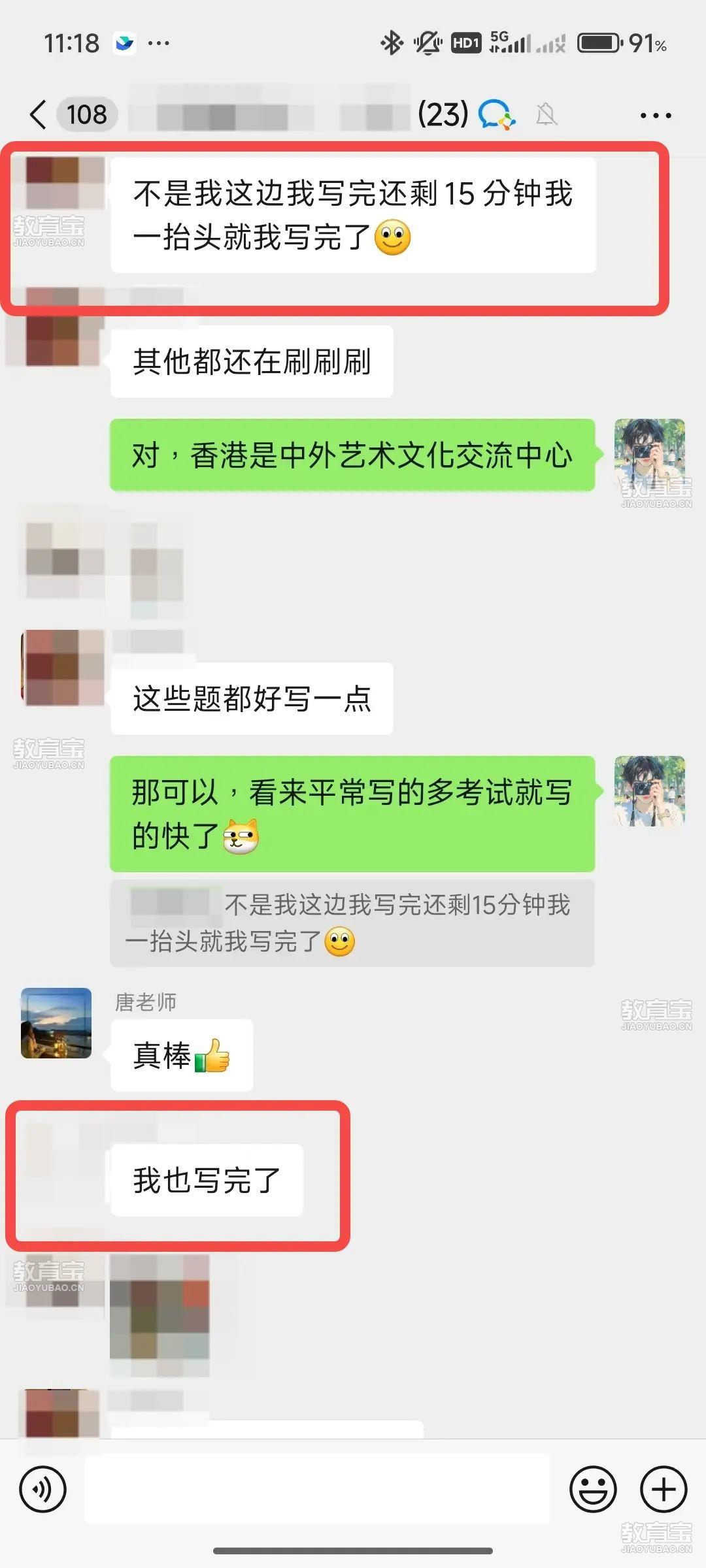Switch to voice message input
This screenshot has width=706, height=1568.
click(x=43, y=1490)
